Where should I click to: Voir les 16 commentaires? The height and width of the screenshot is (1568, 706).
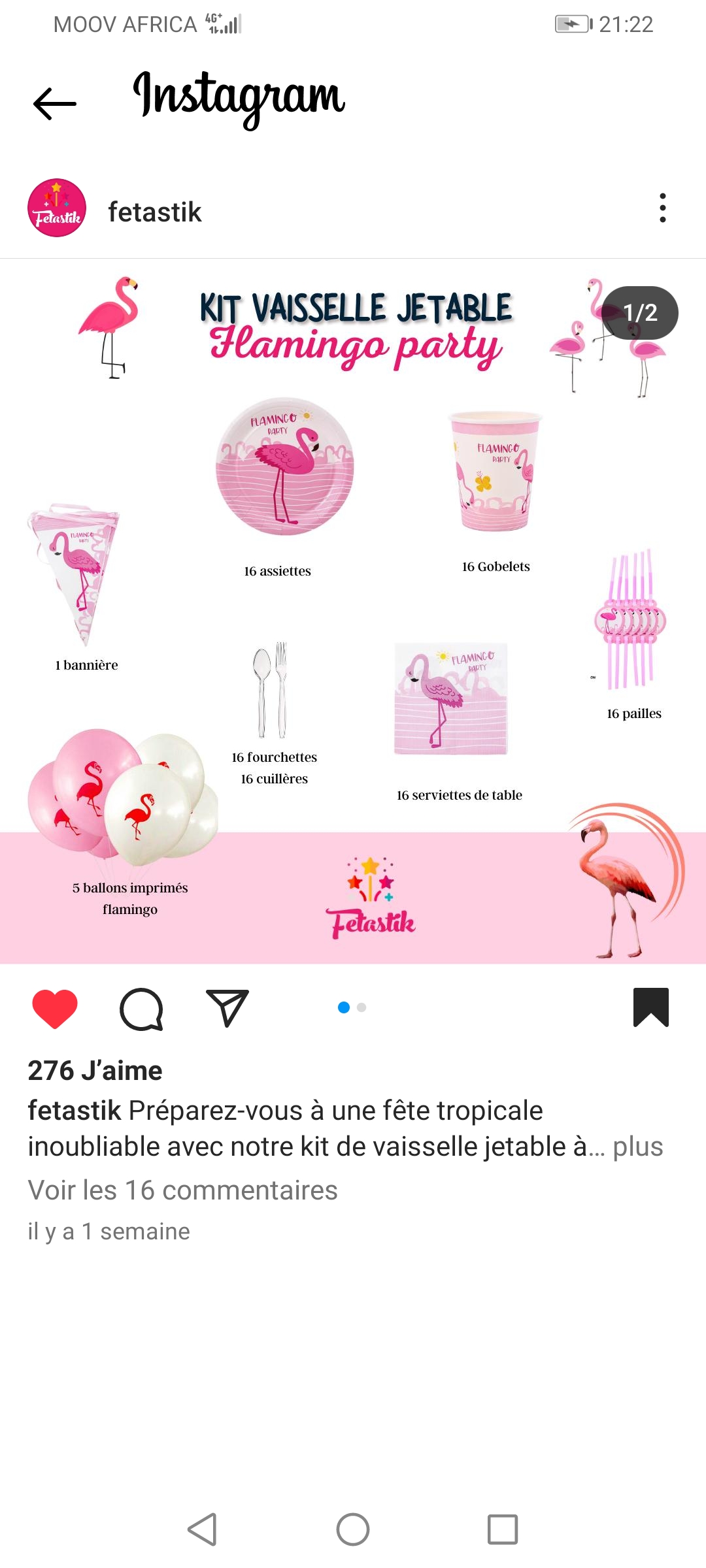click(x=183, y=1190)
